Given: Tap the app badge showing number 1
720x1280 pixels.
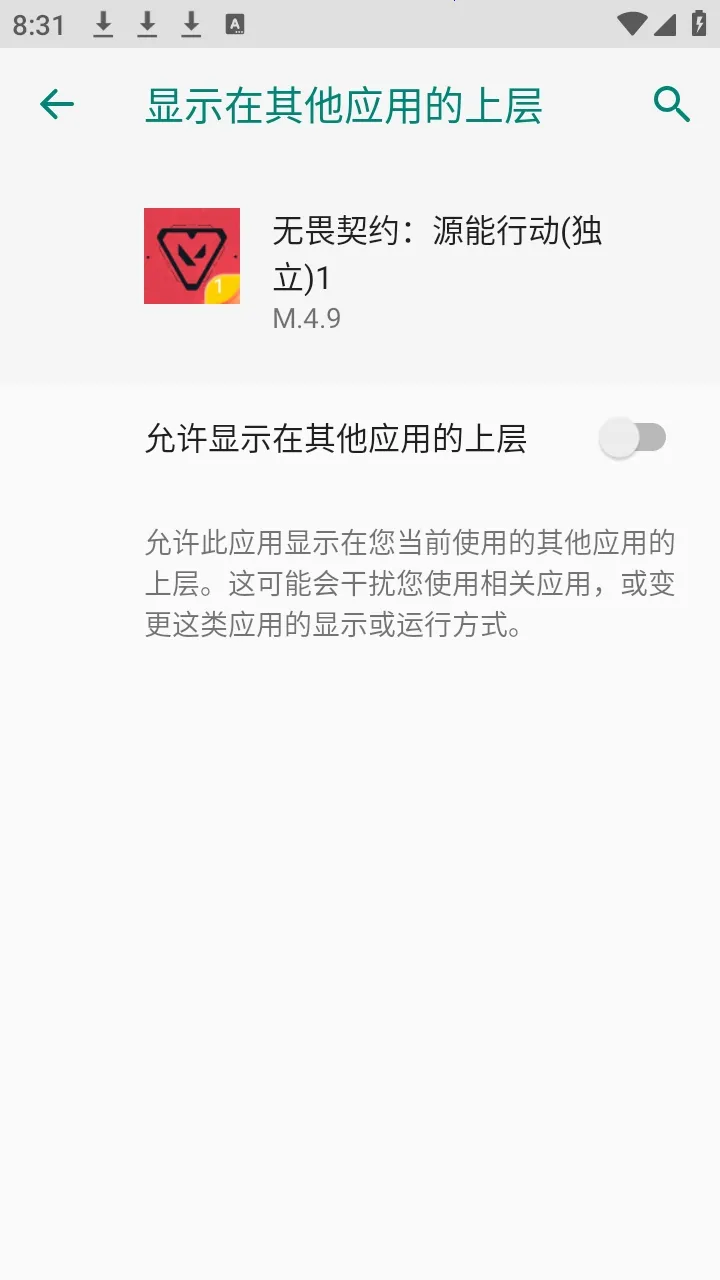Looking at the screenshot, I should (219, 287).
